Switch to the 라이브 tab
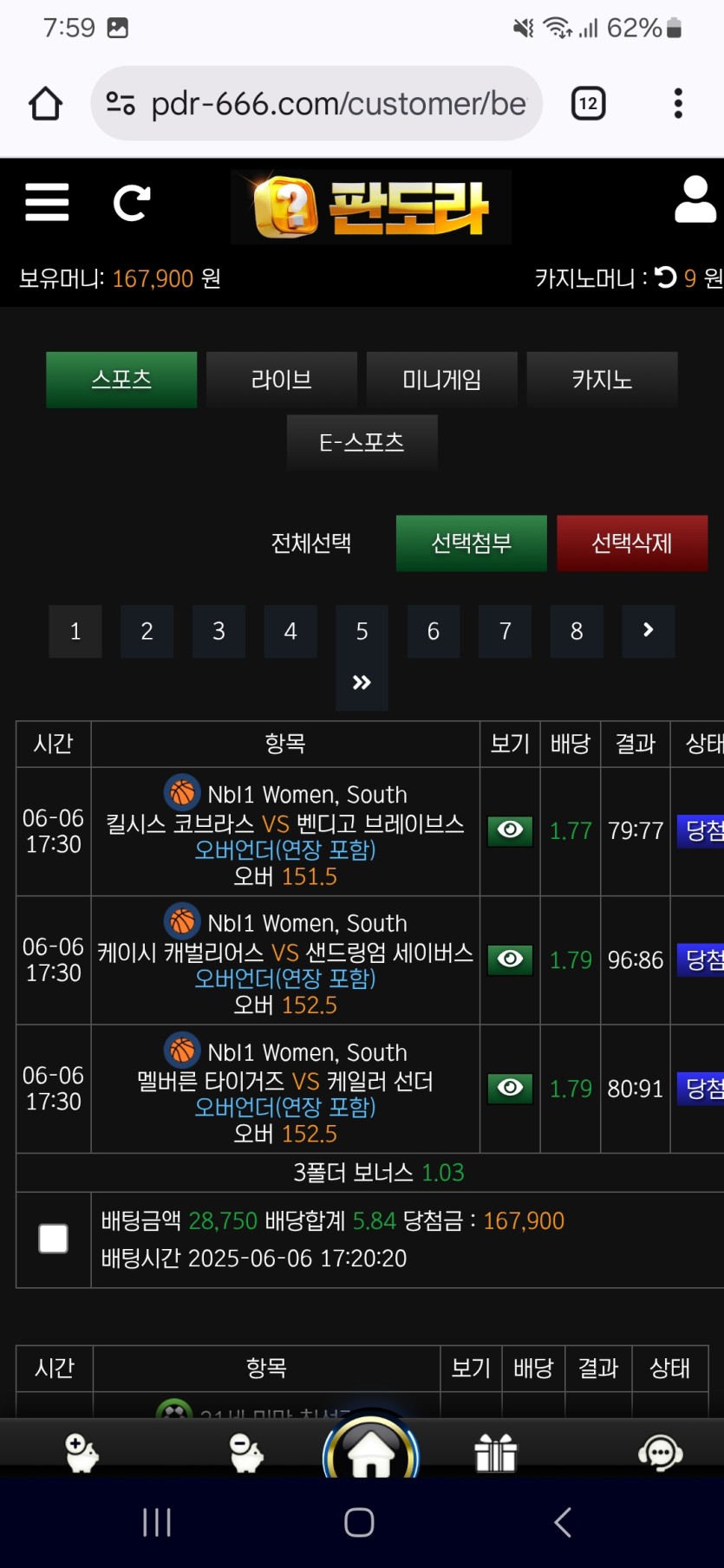 point(281,380)
